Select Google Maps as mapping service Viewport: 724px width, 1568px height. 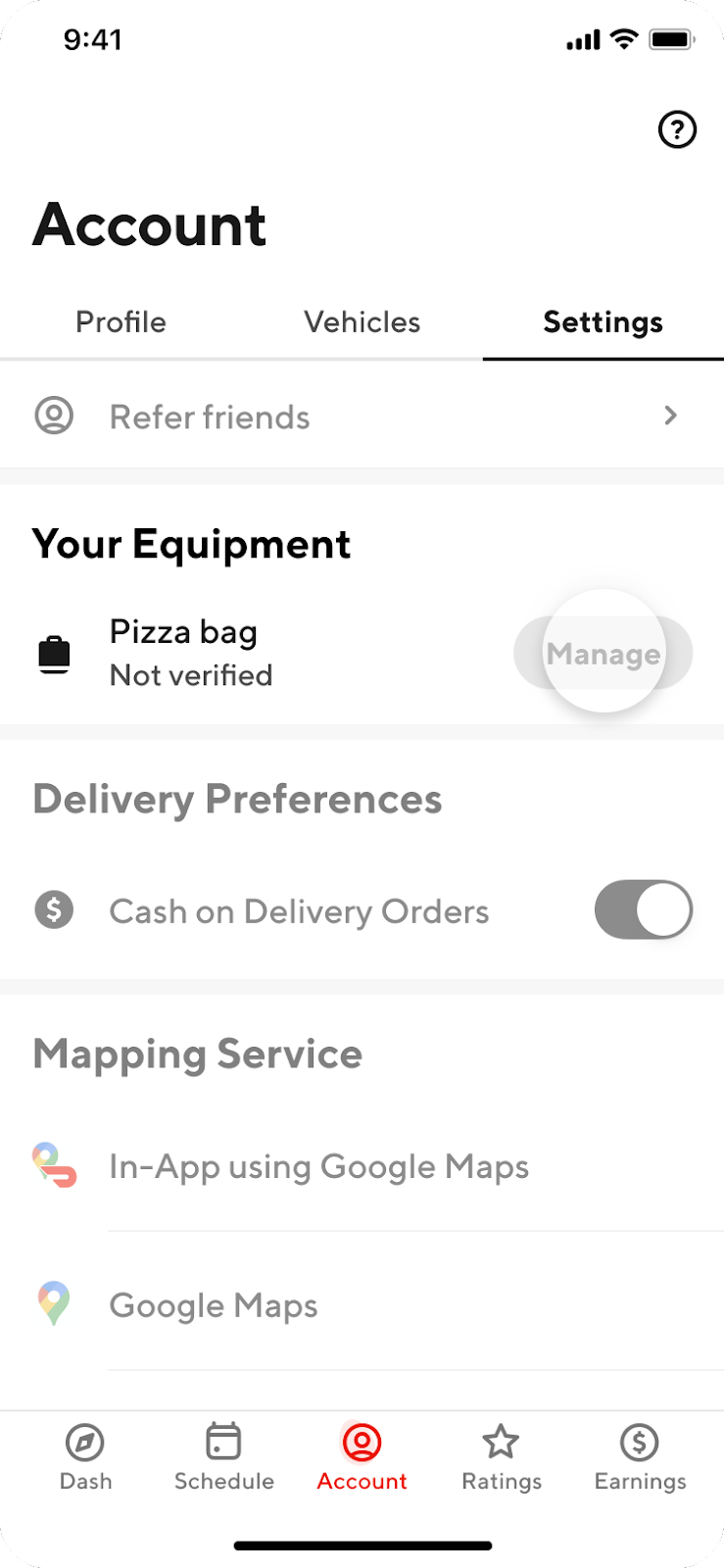(x=214, y=1304)
